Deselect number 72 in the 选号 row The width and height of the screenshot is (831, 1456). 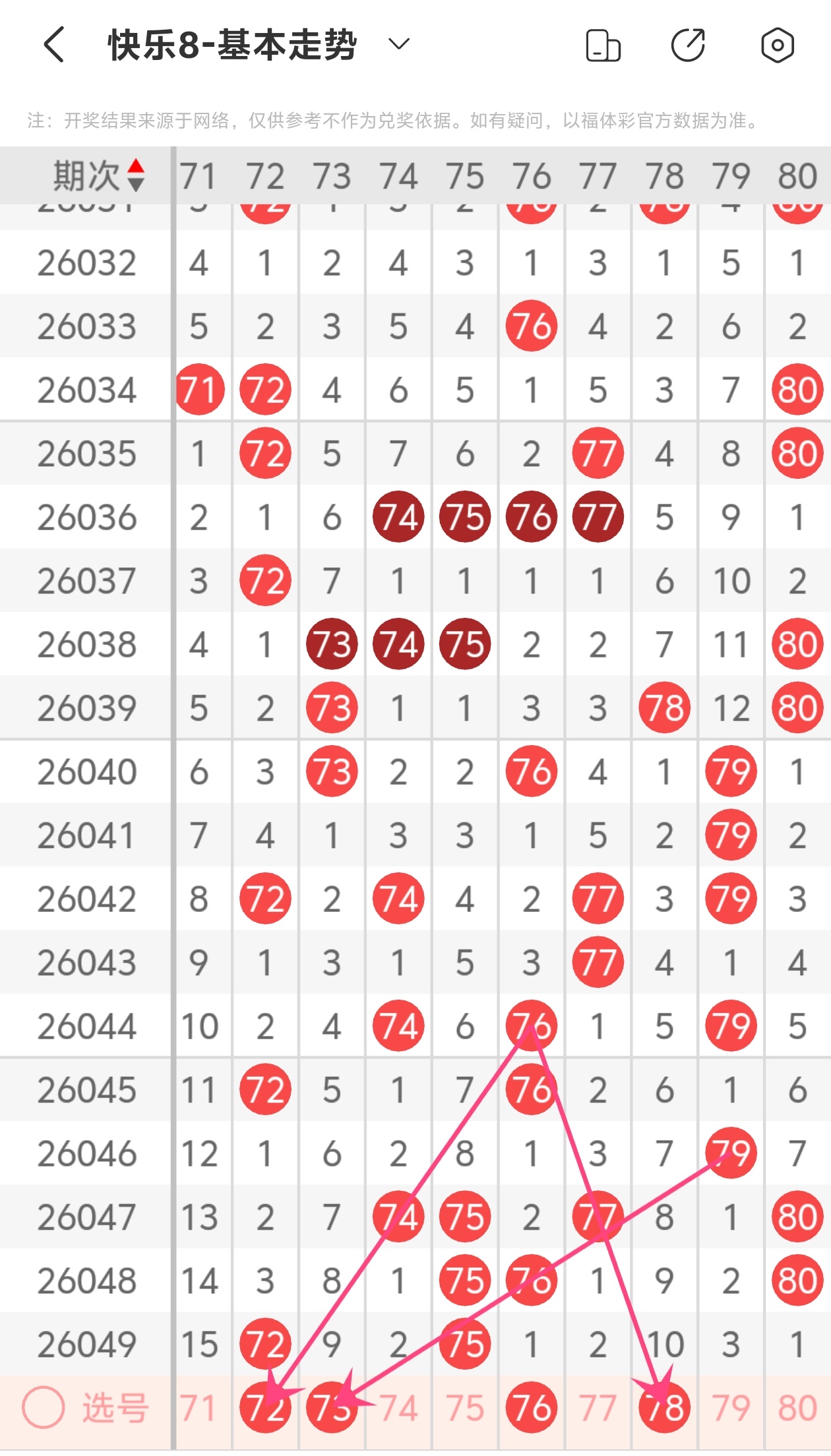click(x=265, y=1409)
